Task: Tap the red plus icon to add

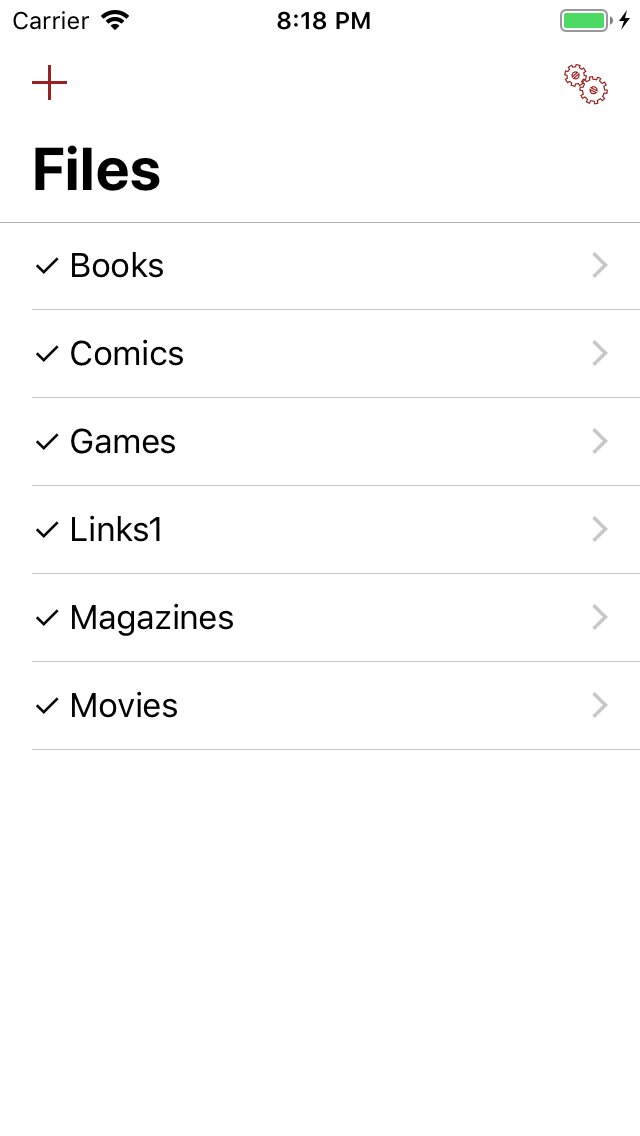Action: pos(49,83)
